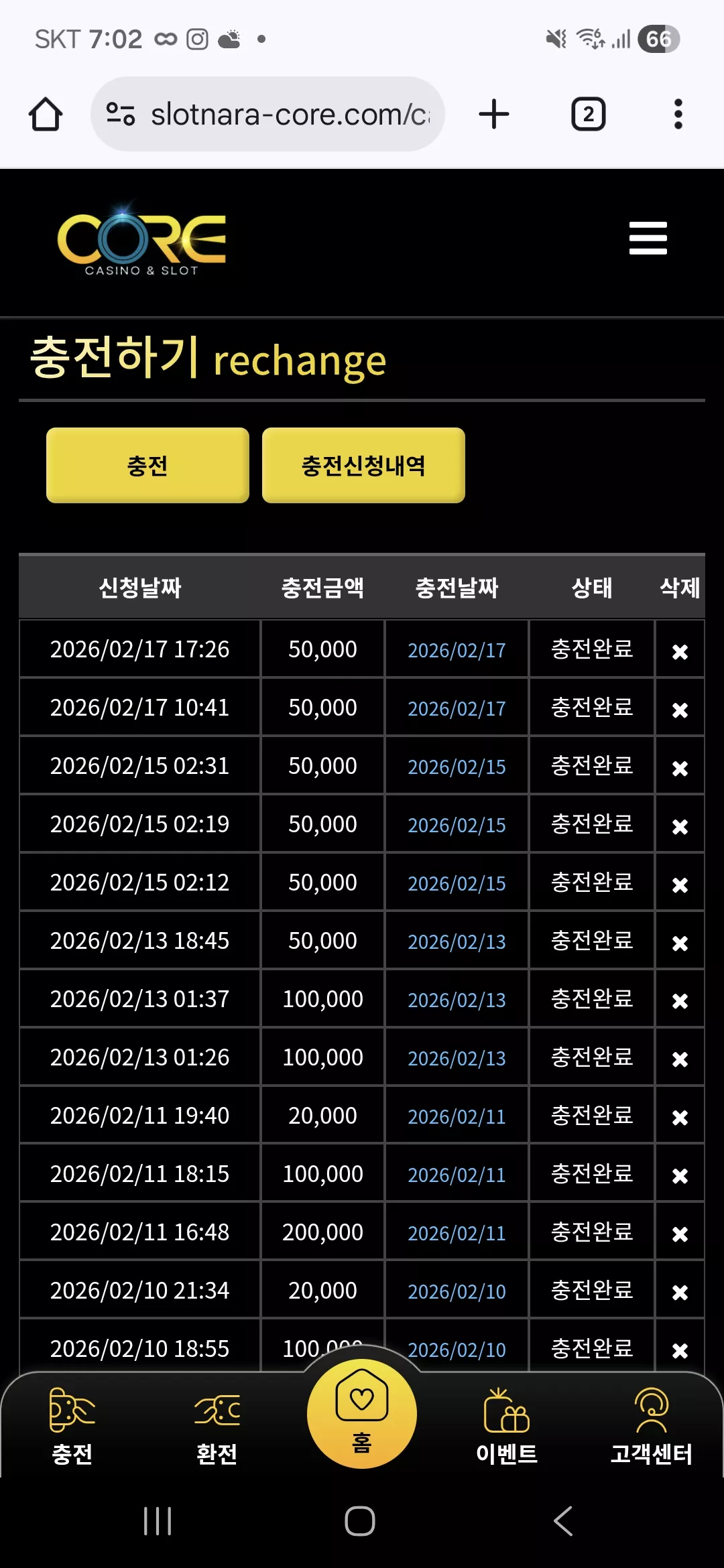Go to the browser home page

46,114
